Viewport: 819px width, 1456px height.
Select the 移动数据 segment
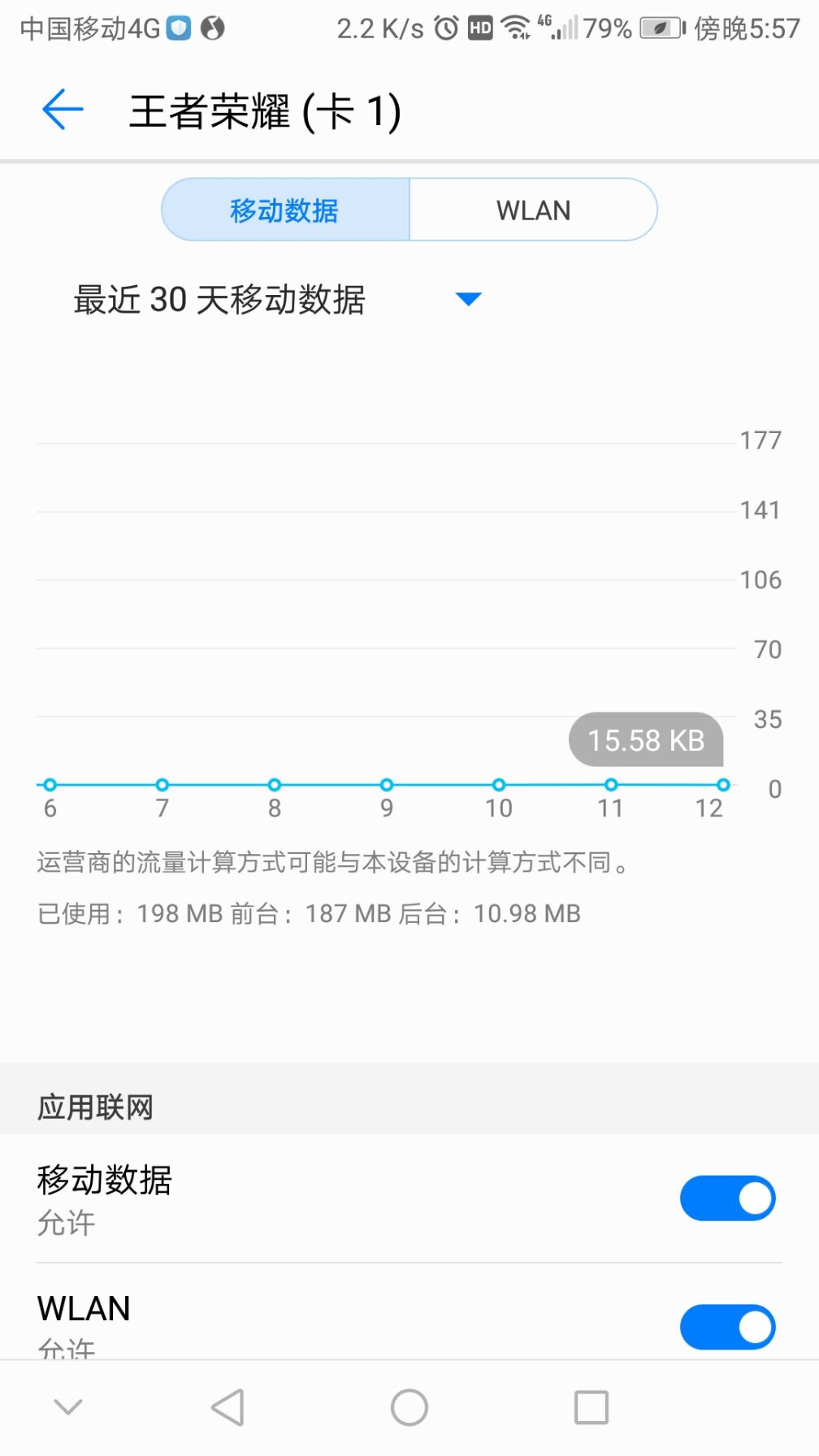point(285,210)
